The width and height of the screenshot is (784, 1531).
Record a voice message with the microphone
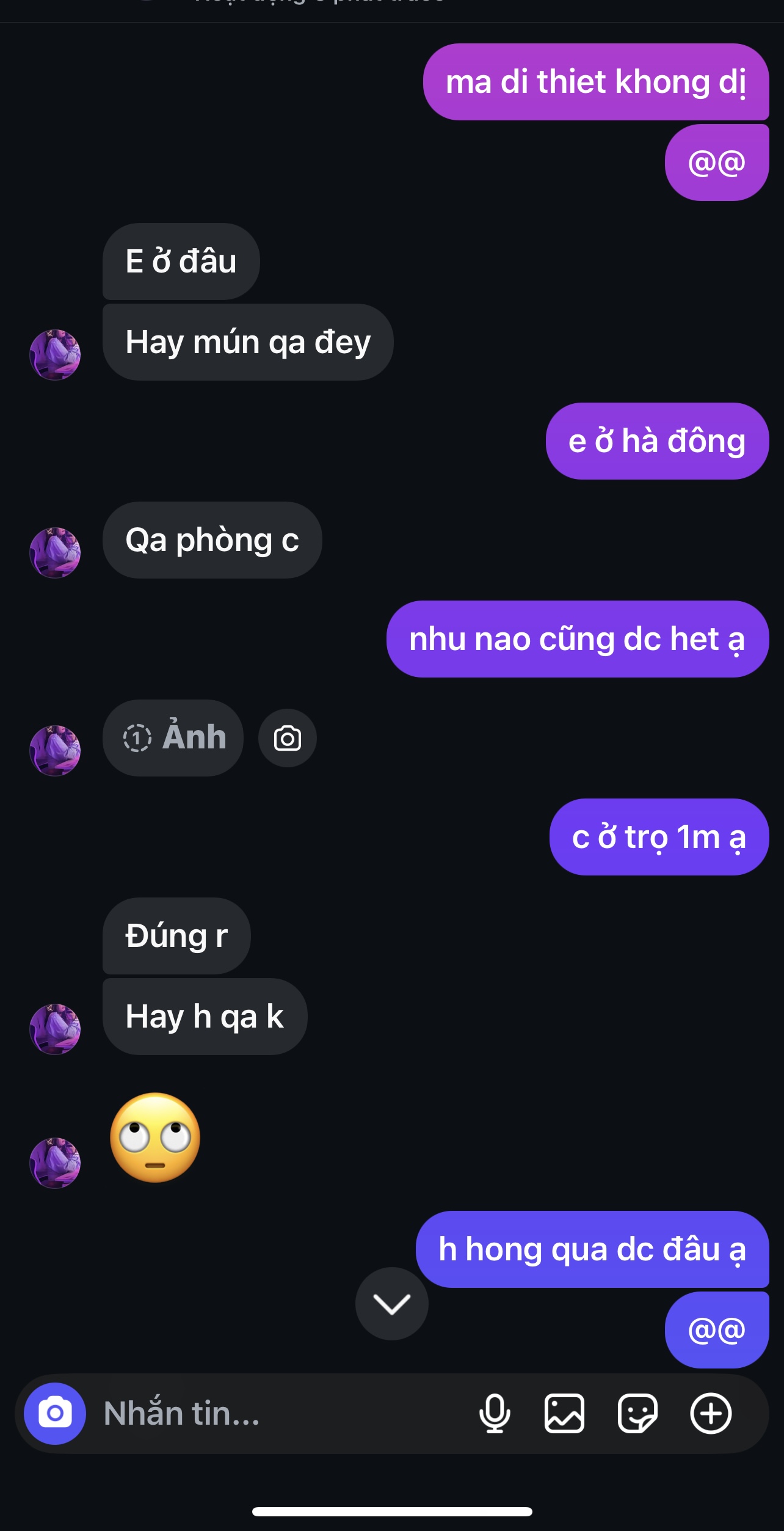495,1413
